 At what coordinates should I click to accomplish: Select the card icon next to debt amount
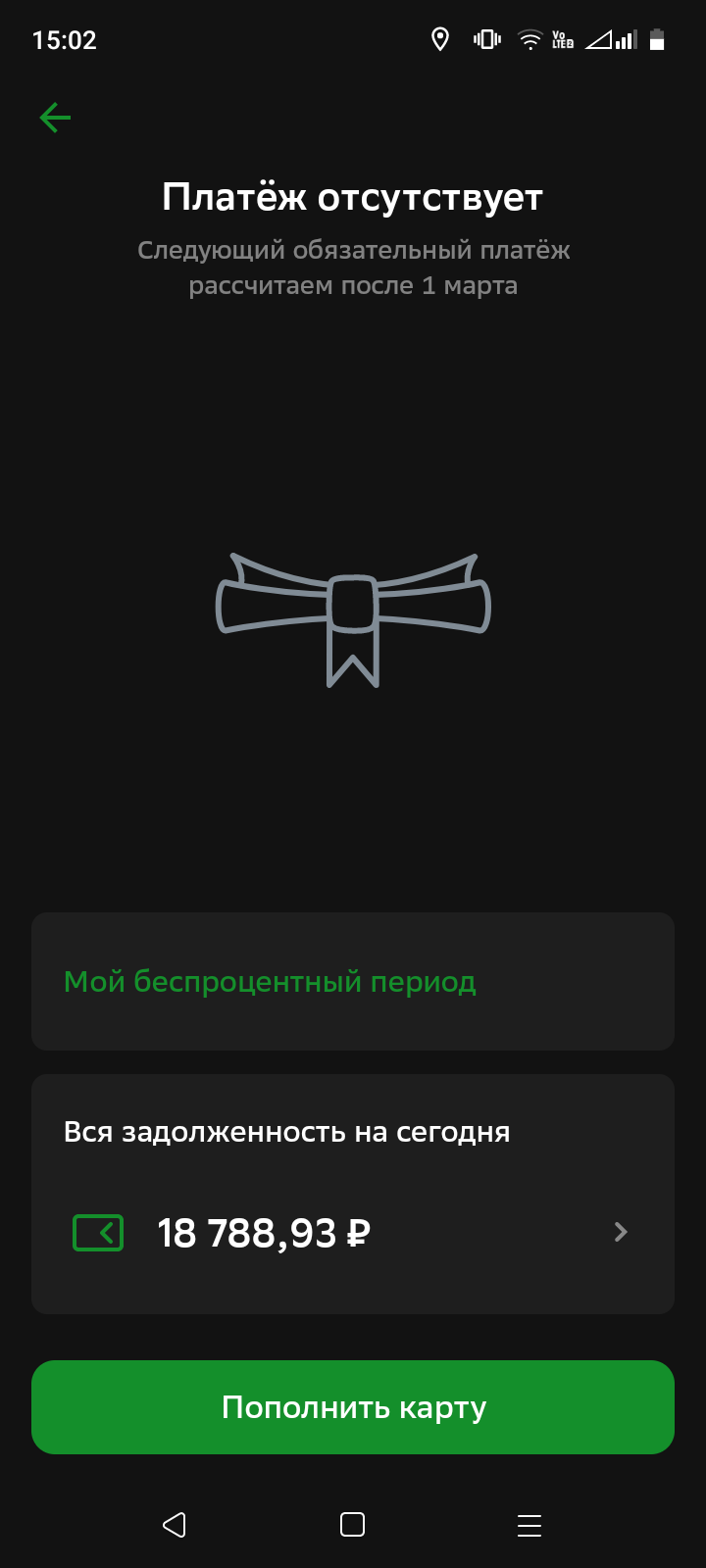[97, 1233]
